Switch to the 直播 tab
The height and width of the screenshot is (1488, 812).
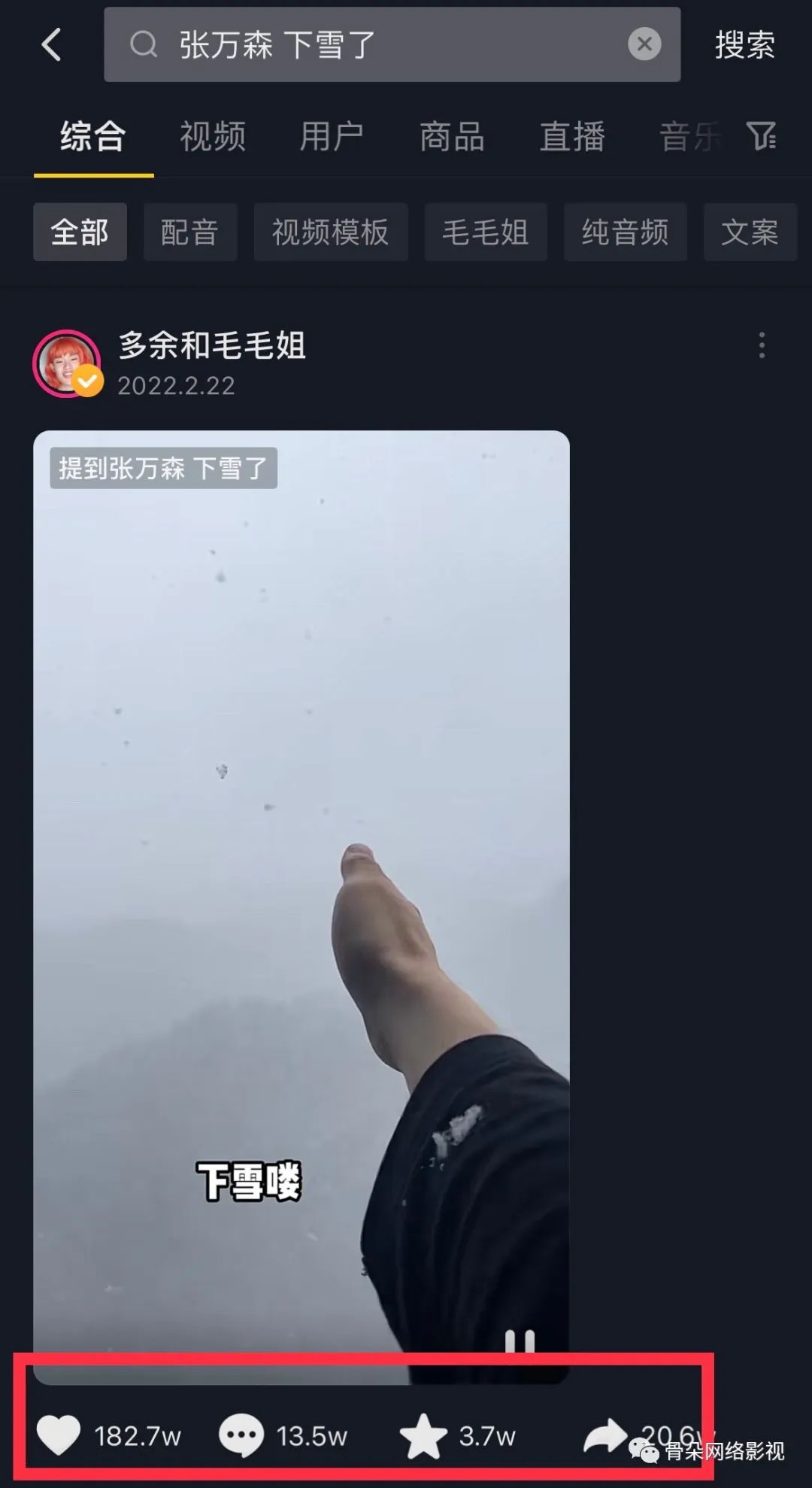[571, 137]
